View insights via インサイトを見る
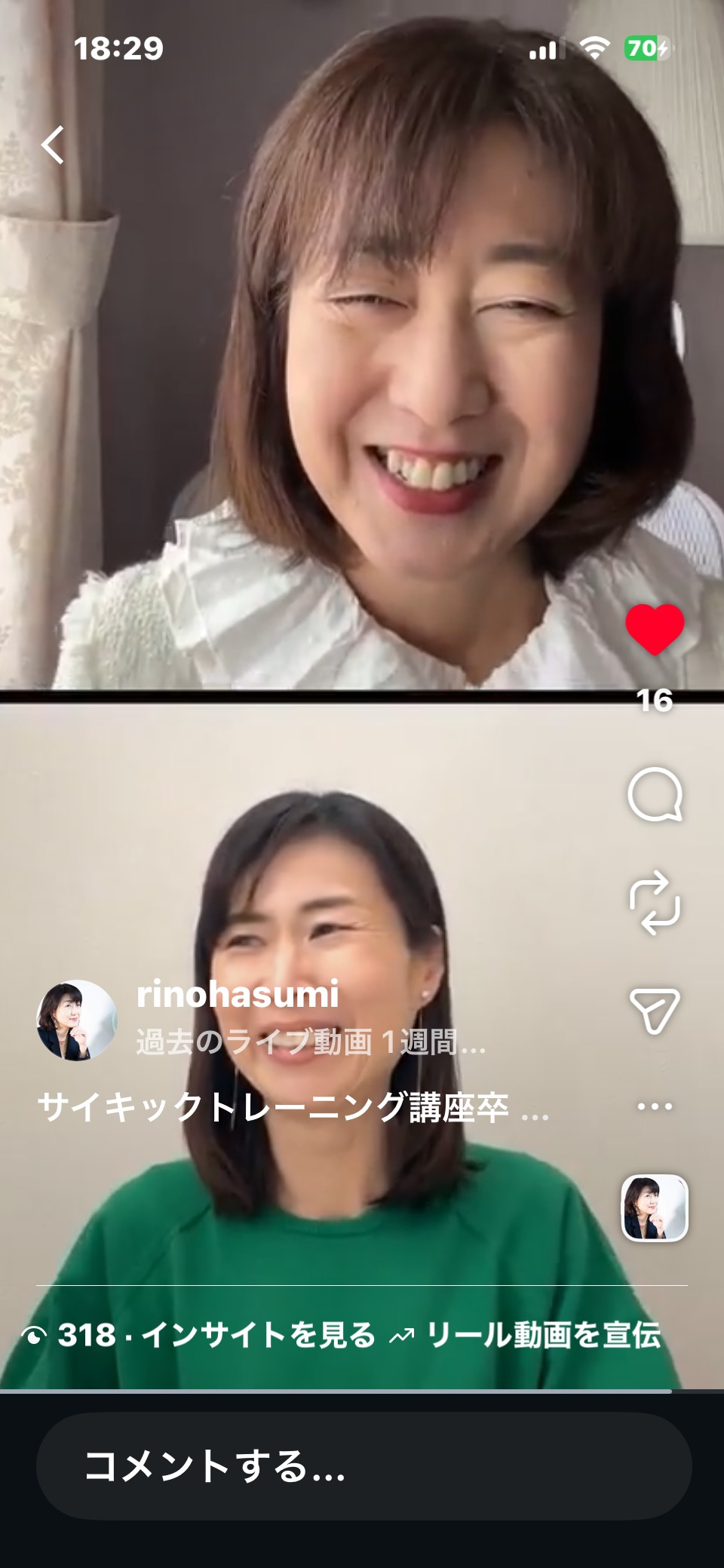The height and width of the screenshot is (1568, 724). click(x=256, y=1335)
